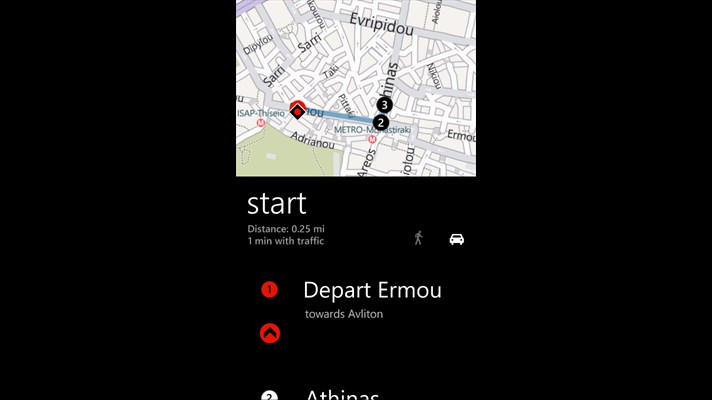Open step 1 Depart Ermou

coord(371,291)
